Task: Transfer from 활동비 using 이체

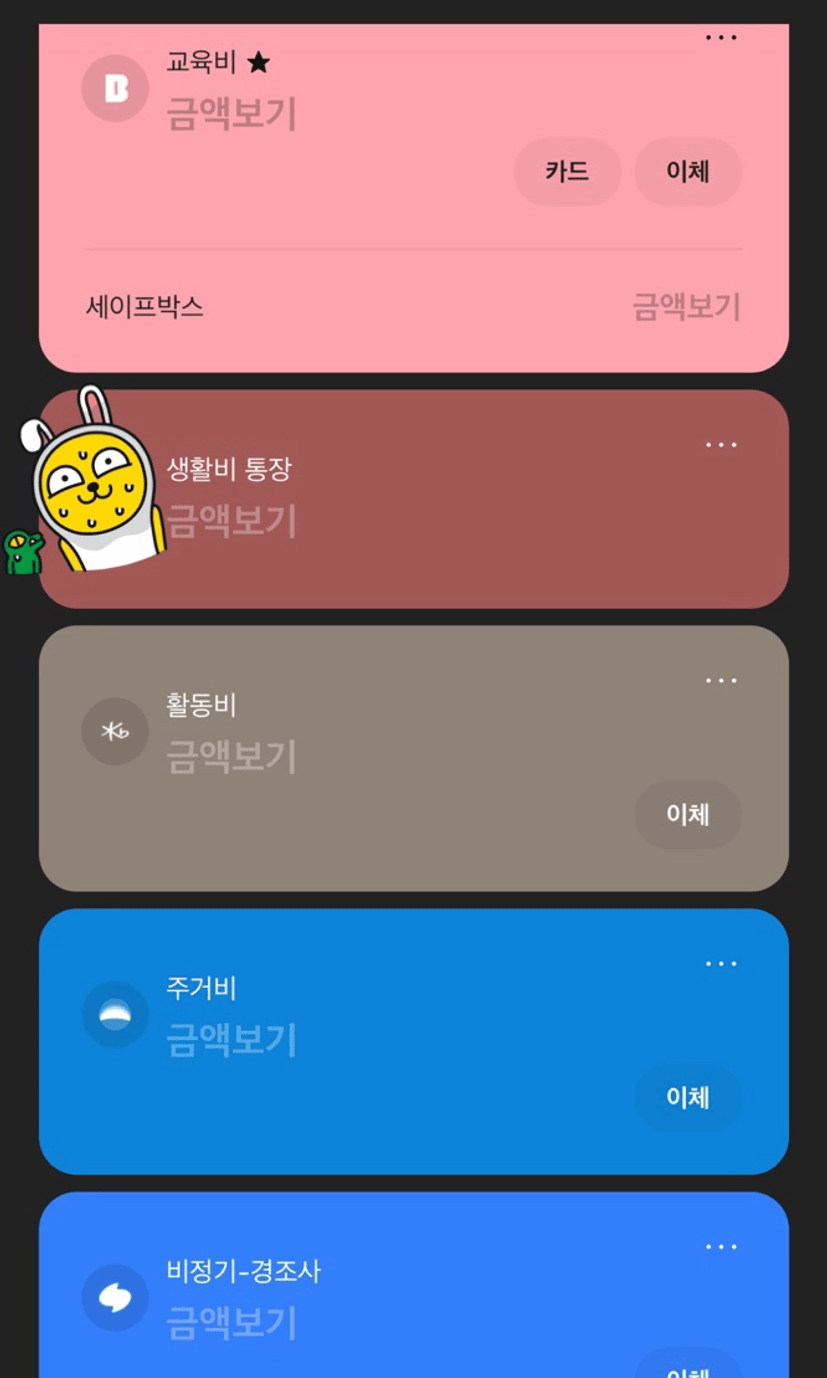Action: [688, 815]
